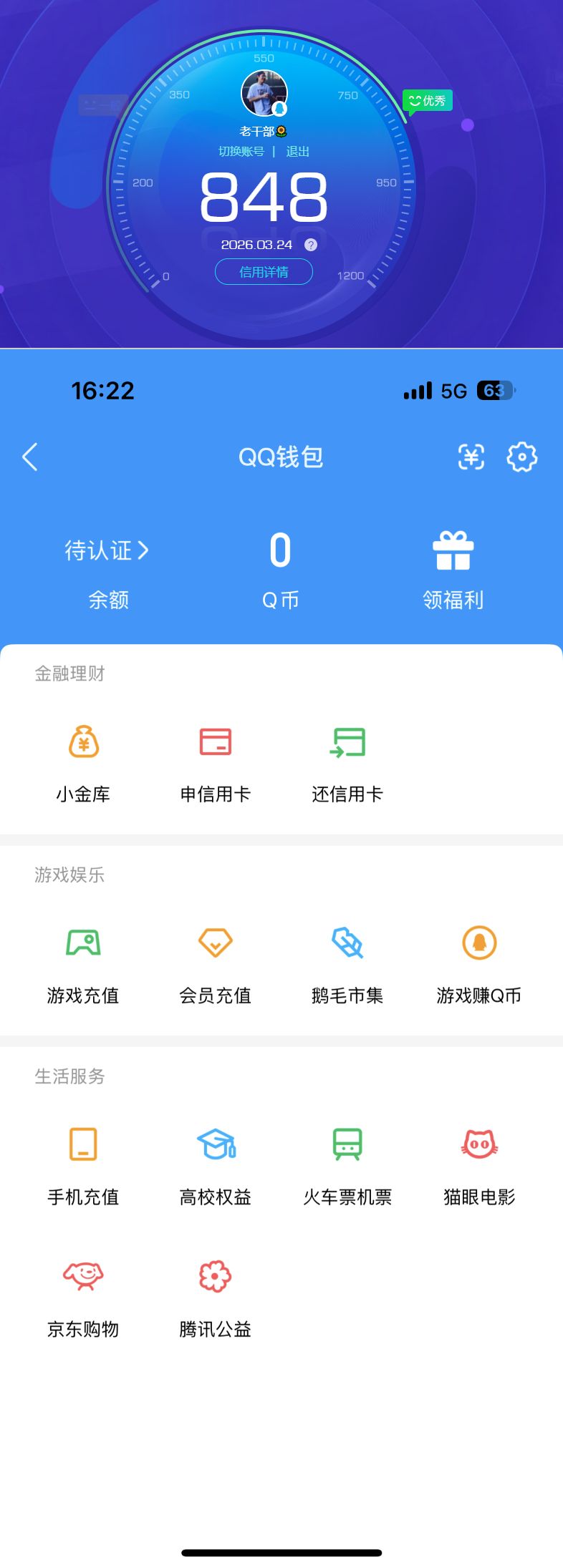The width and height of the screenshot is (563, 1568).
Task: Open the currency exchange icon in top bar
Action: tap(471, 457)
